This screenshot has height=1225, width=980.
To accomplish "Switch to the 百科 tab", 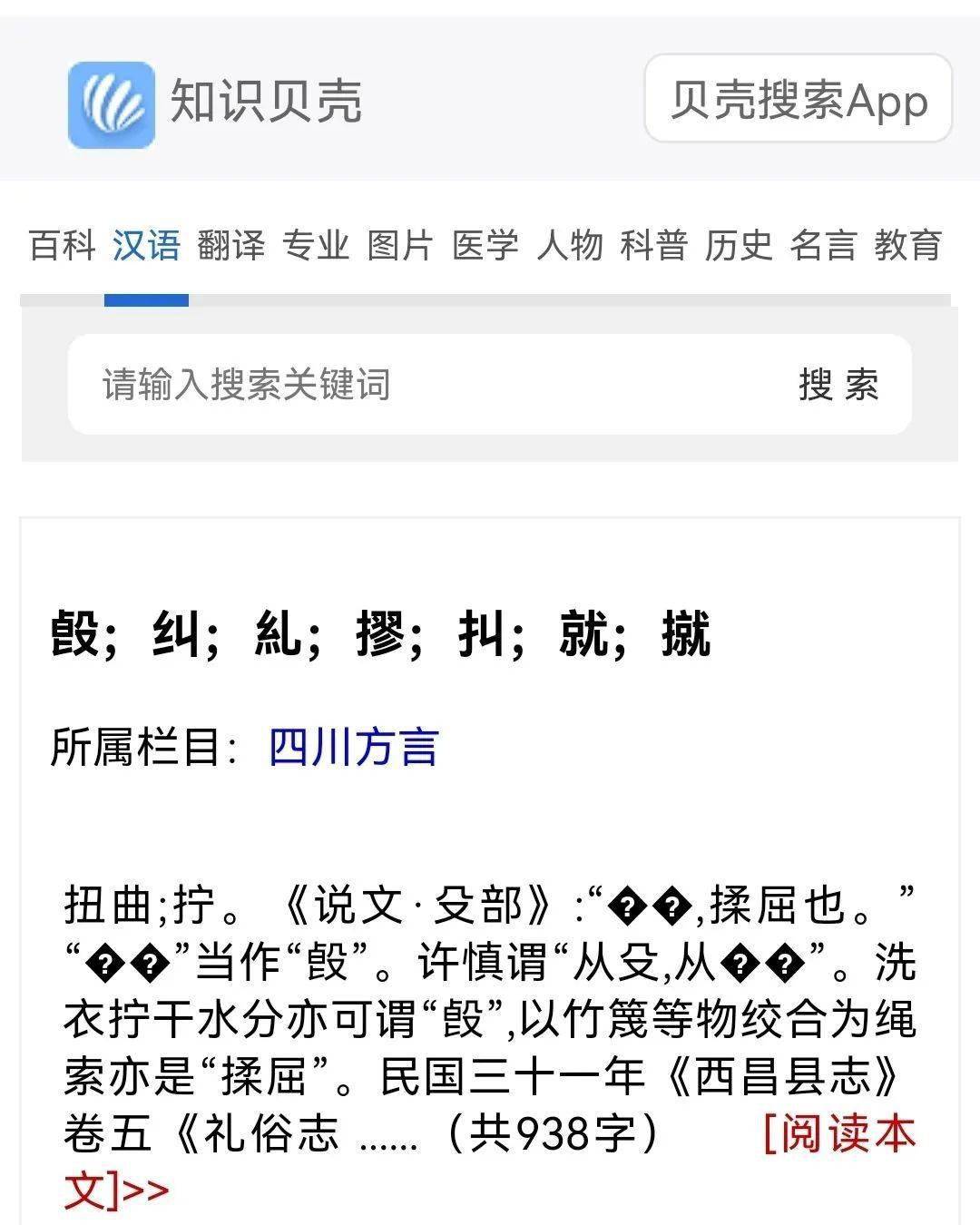I will pyautogui.click(x=61, y=244).
